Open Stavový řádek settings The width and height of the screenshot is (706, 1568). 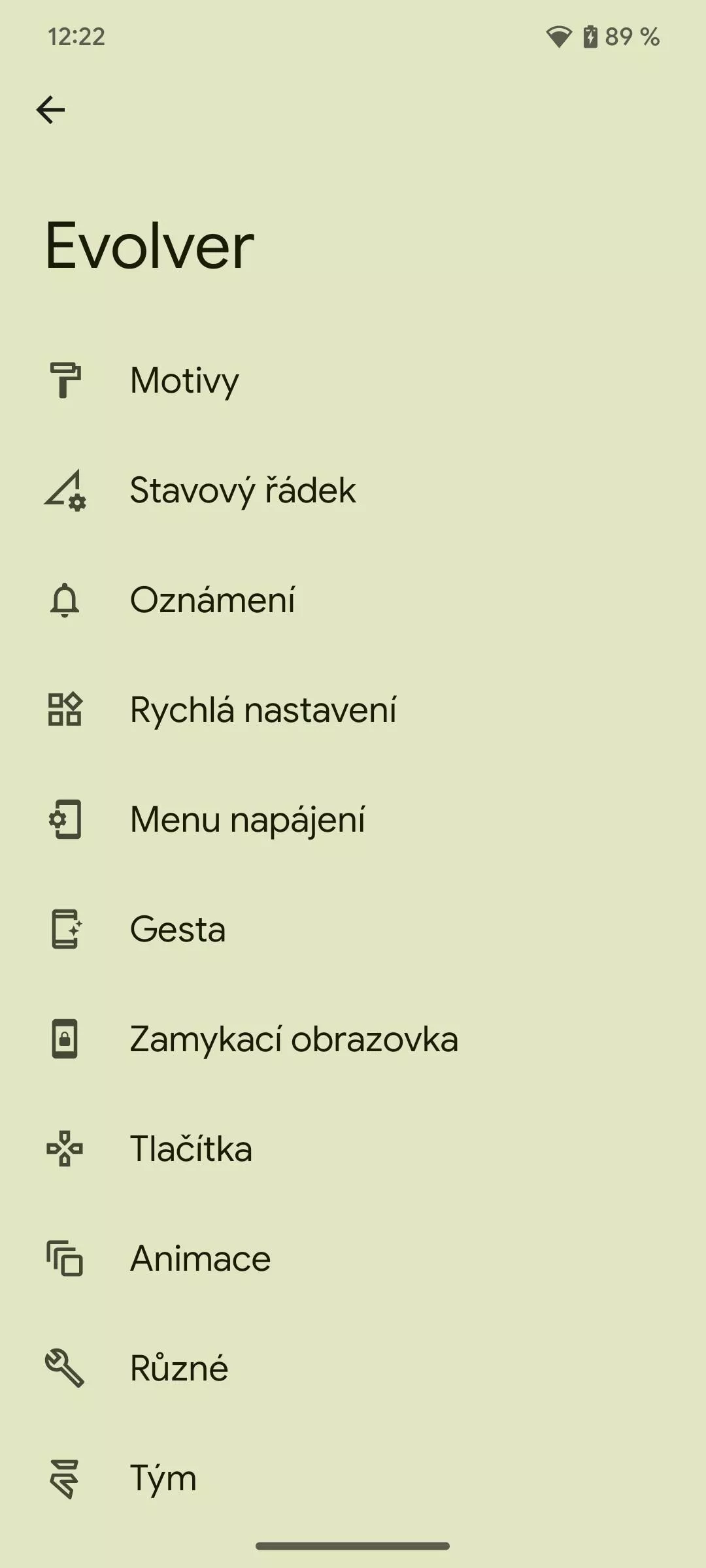(x=353, y=490)
